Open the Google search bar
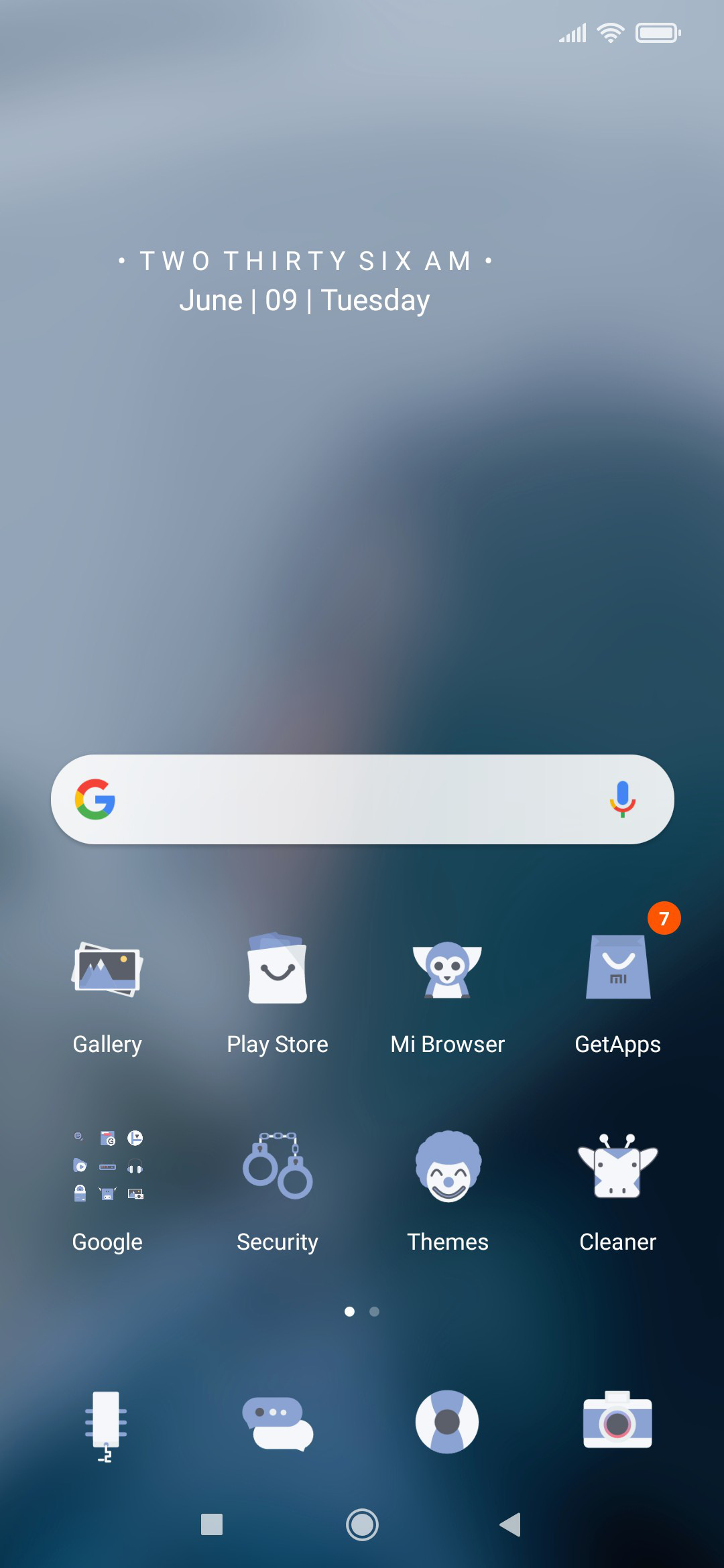 pos(362,799)
